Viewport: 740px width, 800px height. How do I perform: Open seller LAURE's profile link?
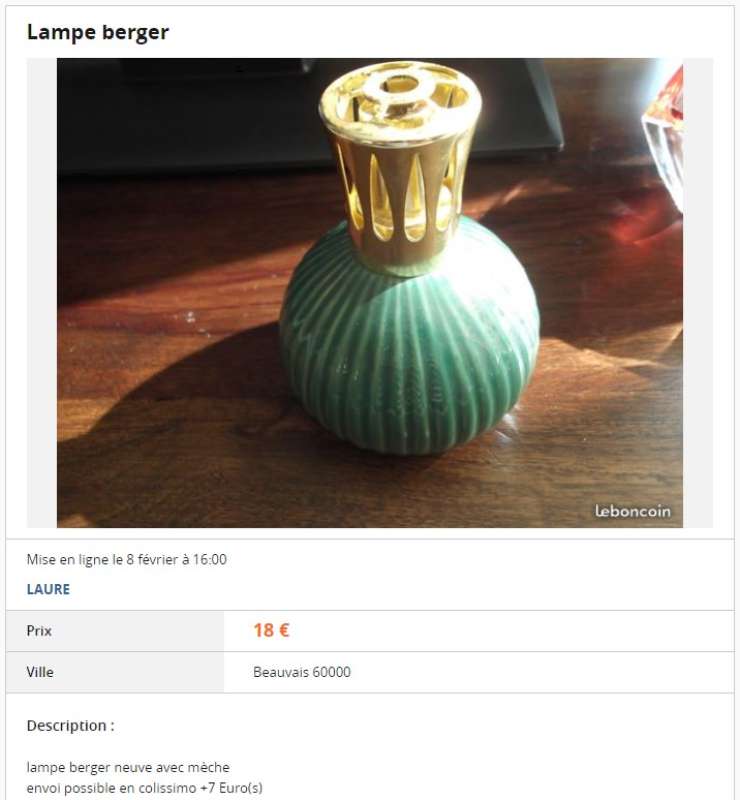48,589
